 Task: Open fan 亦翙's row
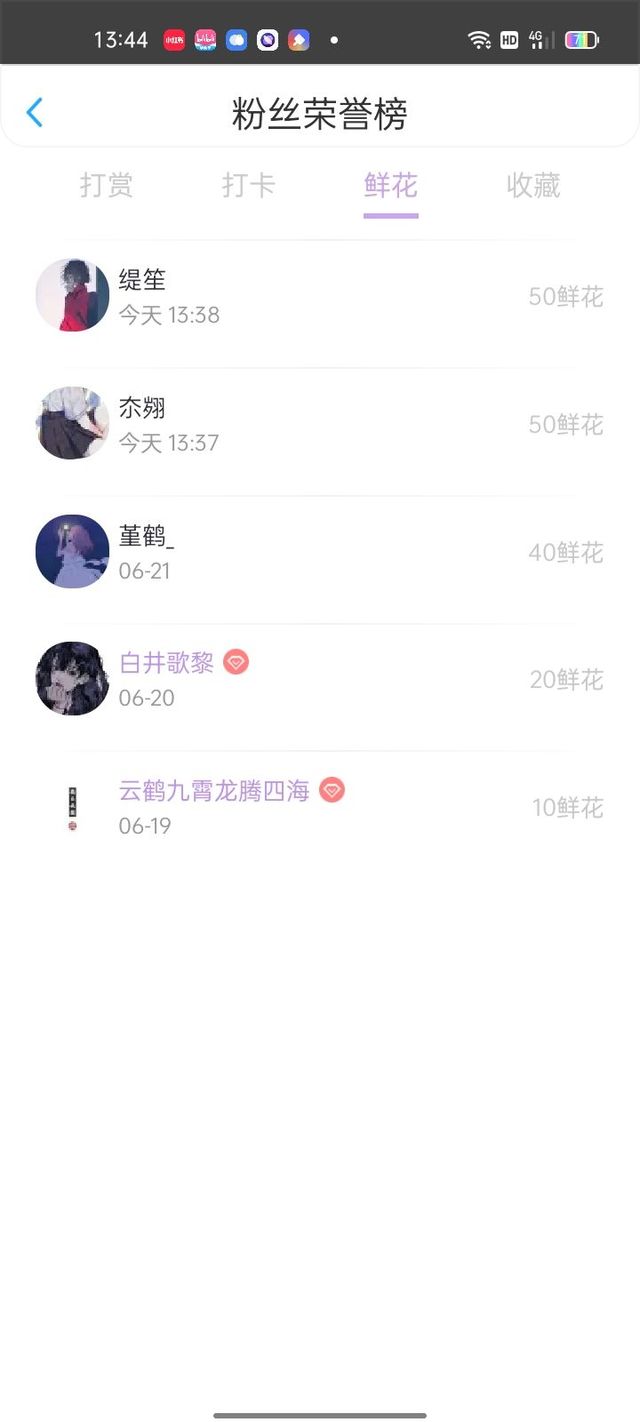[320, 424]
